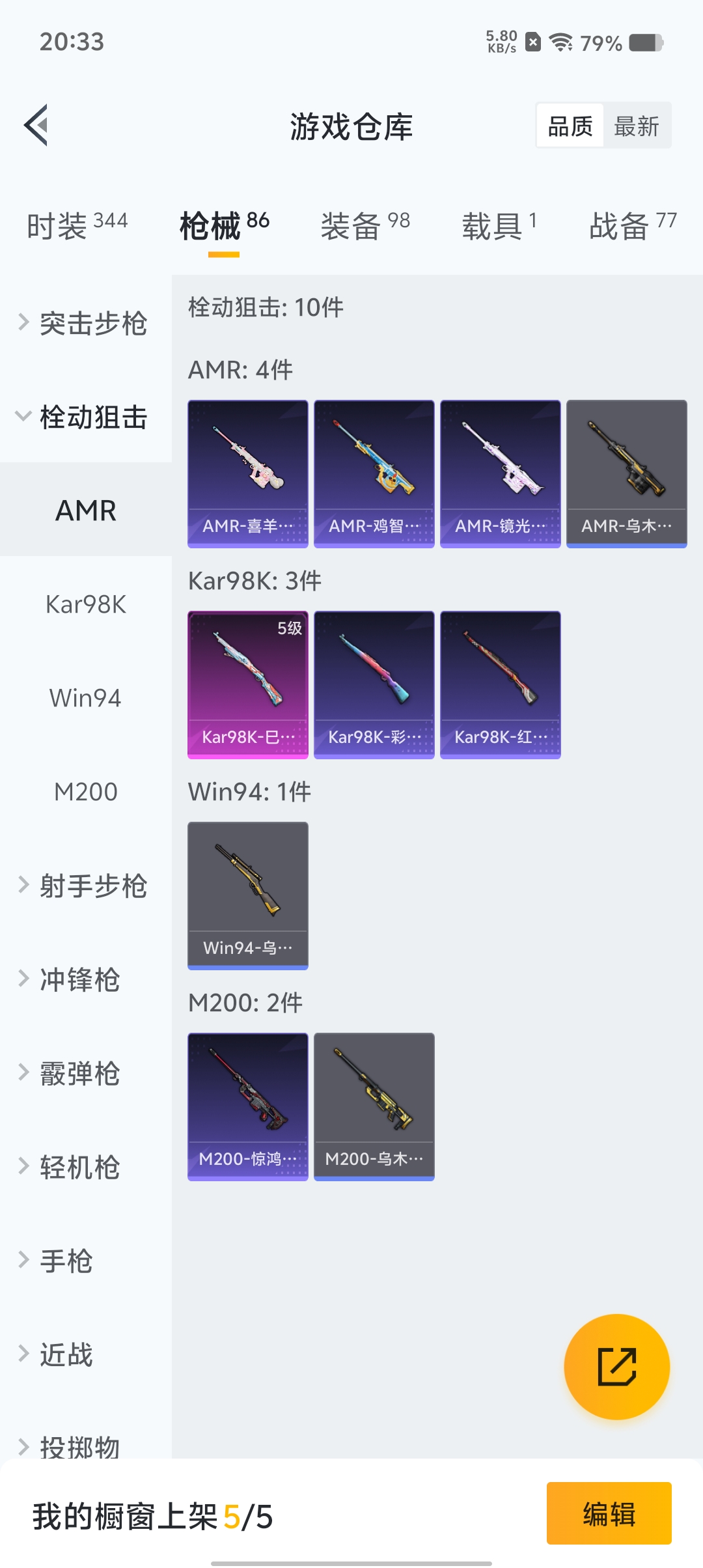
Task: Select Kar98K in the sidebar
Action: (x=86, y=604)
